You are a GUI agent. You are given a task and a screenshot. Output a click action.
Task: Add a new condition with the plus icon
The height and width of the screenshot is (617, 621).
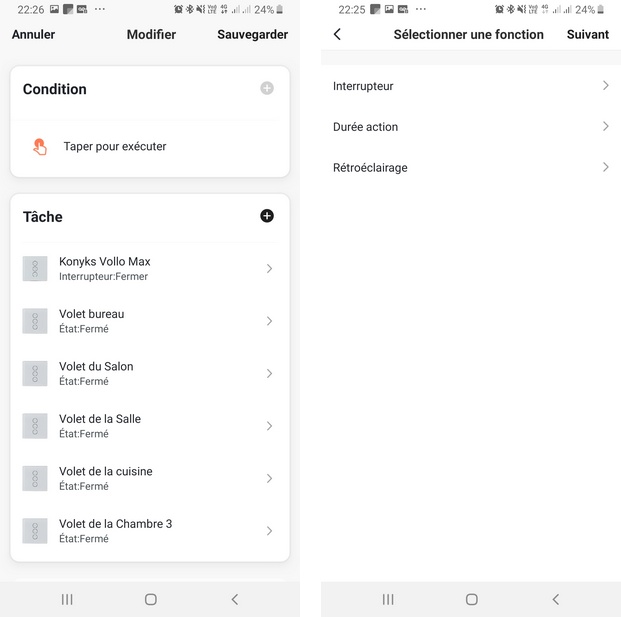pyautogui.click(x=267, y=88)
